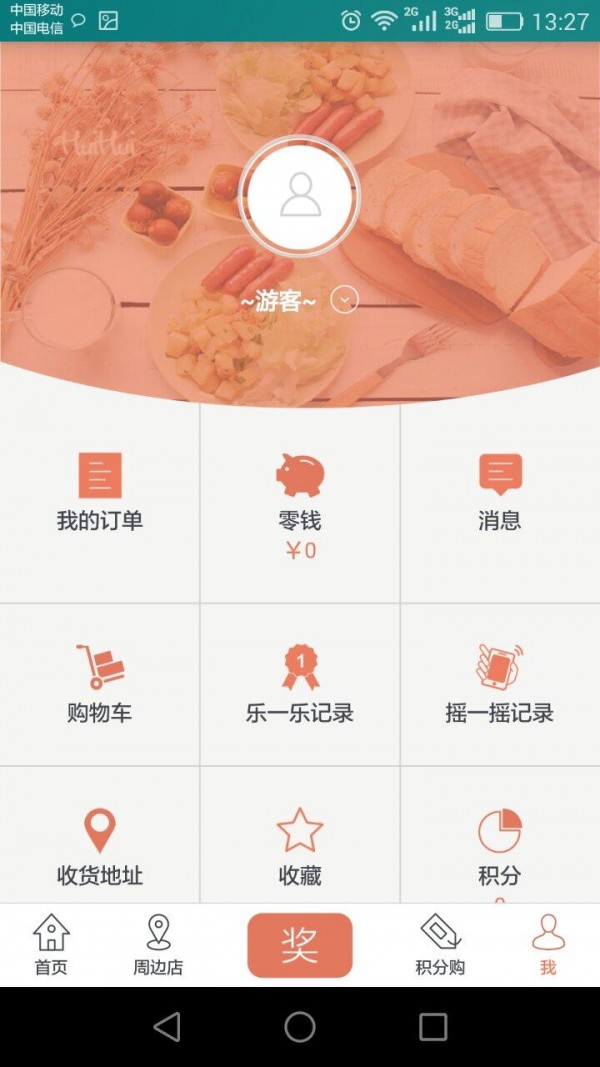
Task: Switch to the 积分购 tab
Action: pos(440,945)
